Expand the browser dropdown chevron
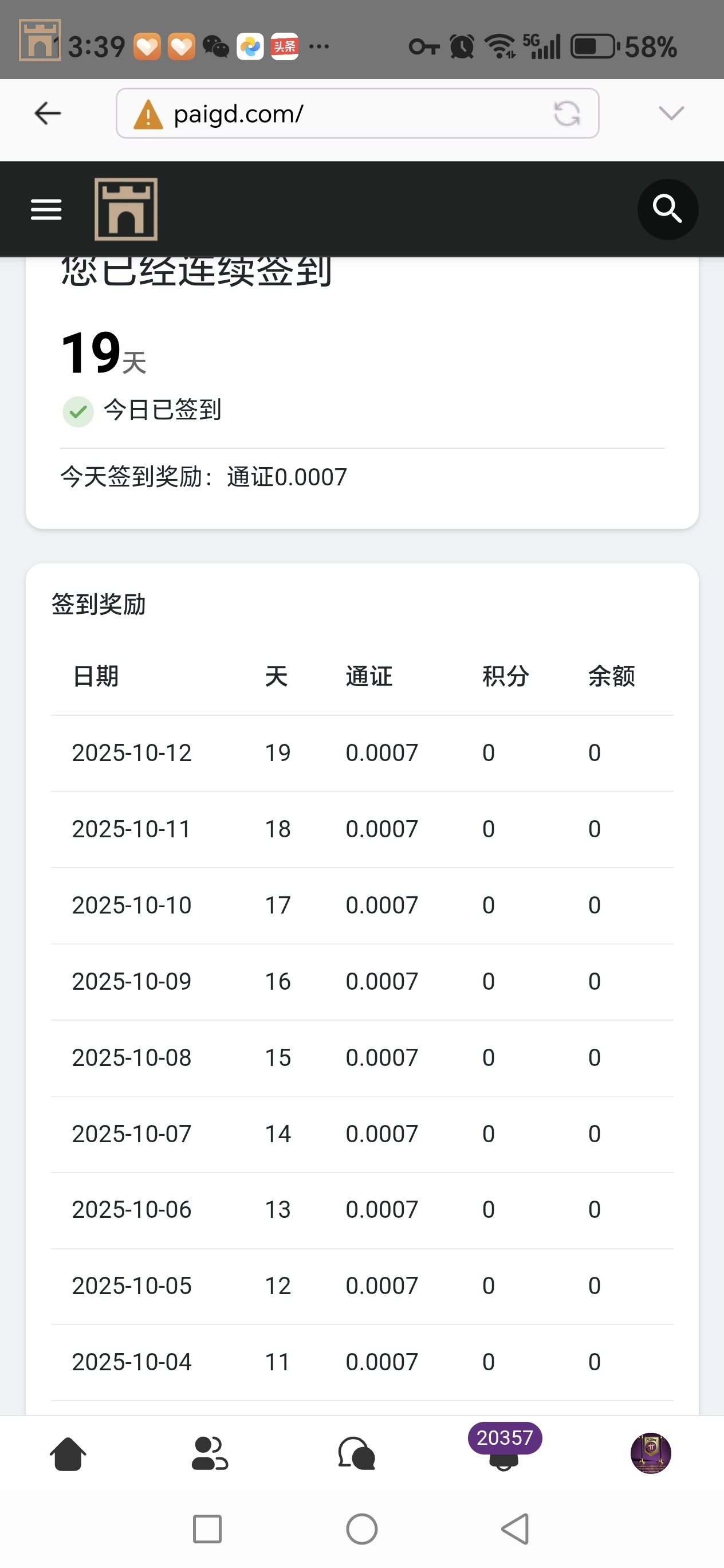This screenshot has width=724, height=1568. click(x=671, y=113)
